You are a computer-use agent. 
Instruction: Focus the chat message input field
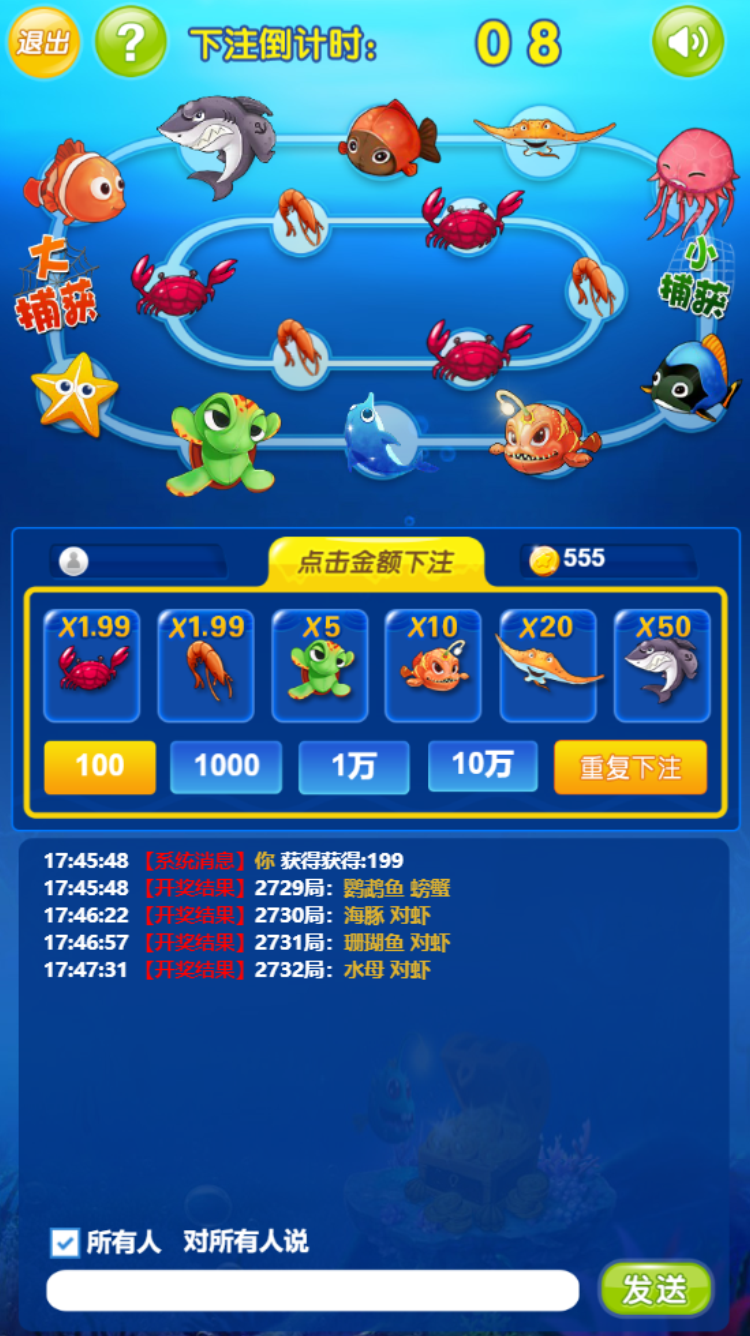coord(312,1290)
